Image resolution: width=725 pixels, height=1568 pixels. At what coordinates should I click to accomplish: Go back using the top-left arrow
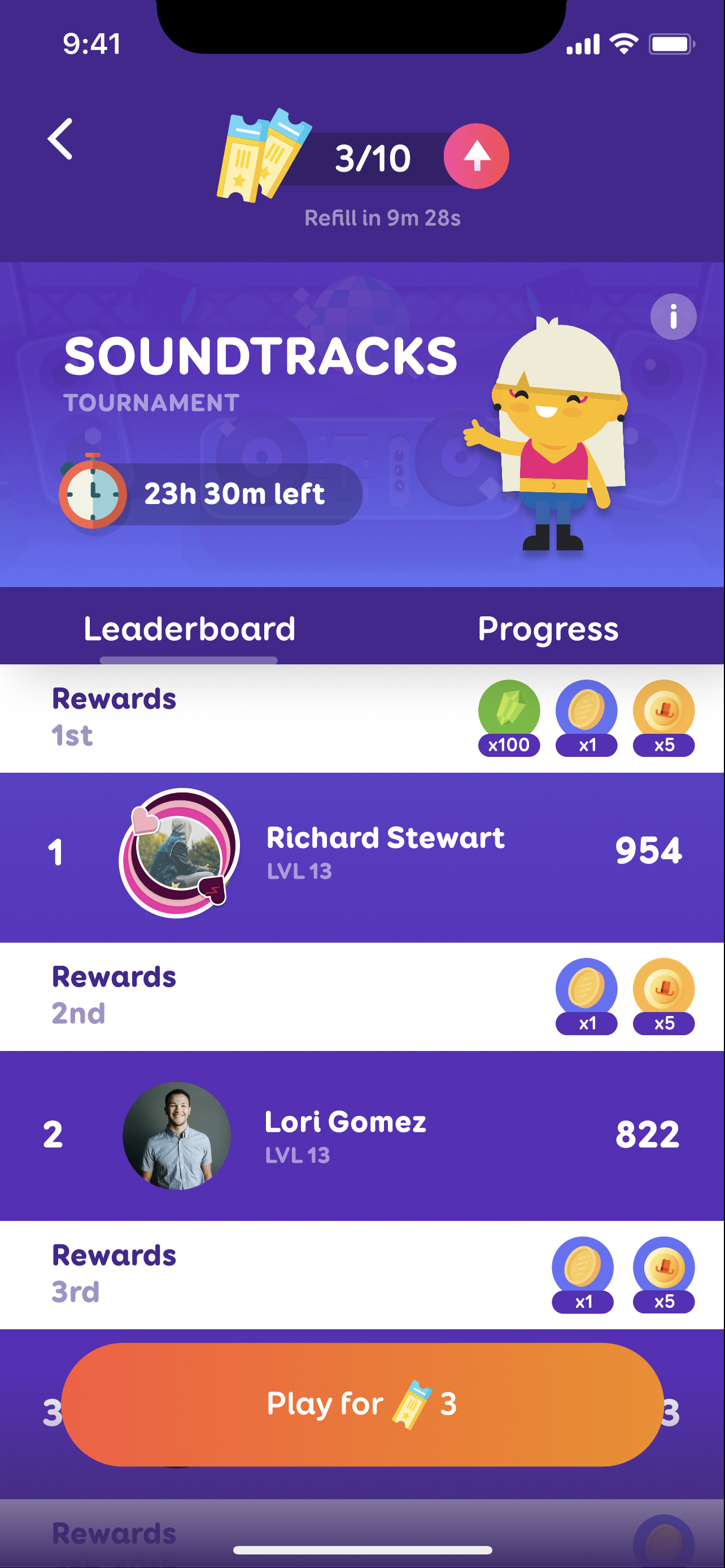(60, 139)
